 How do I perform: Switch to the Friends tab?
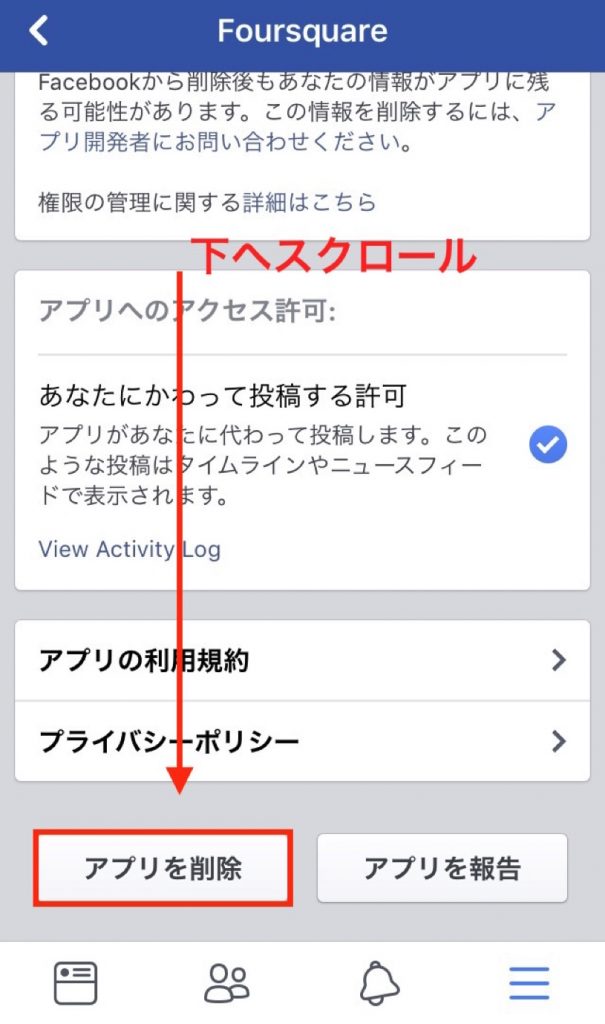[226, 982]
